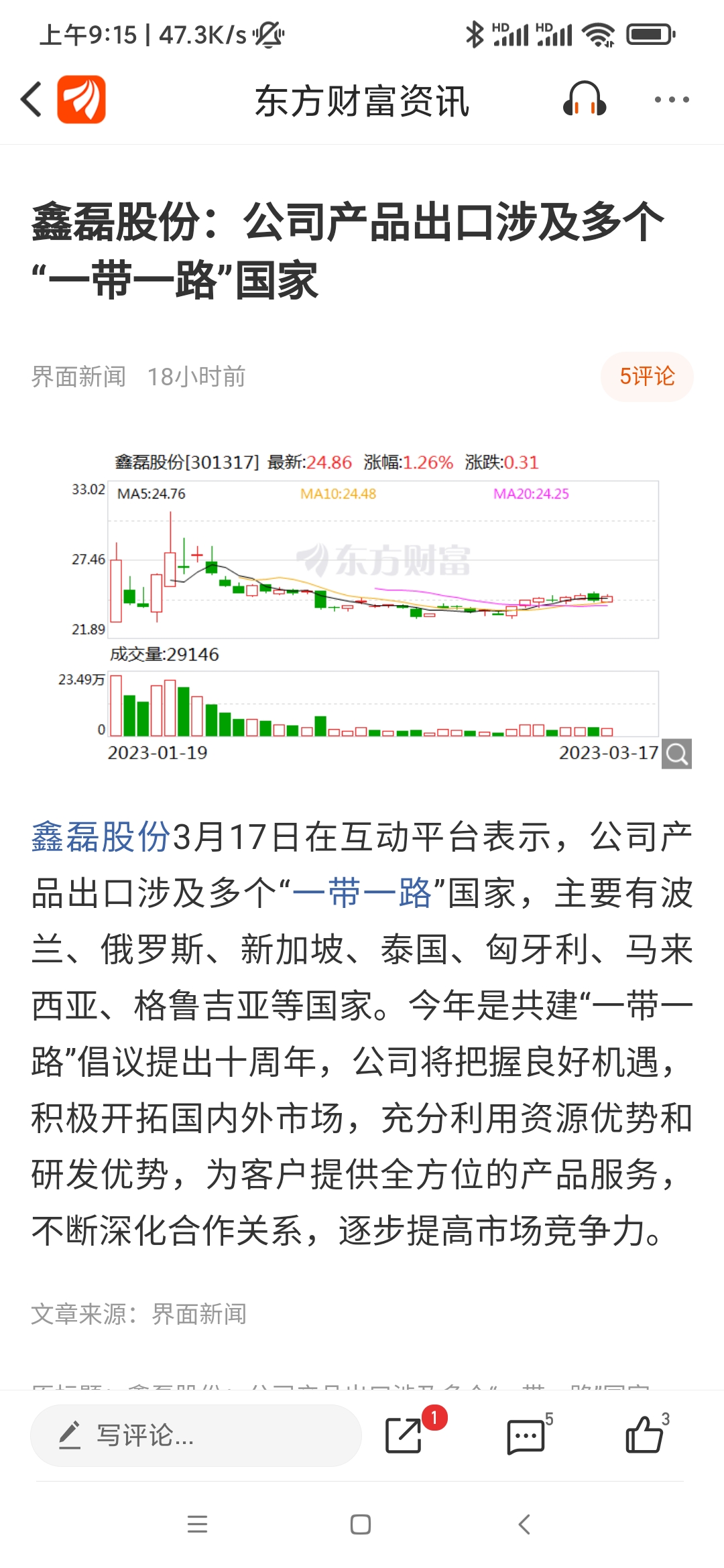Listen to the article with the headphone icon
724x1568 pixels.
point(585,100)
